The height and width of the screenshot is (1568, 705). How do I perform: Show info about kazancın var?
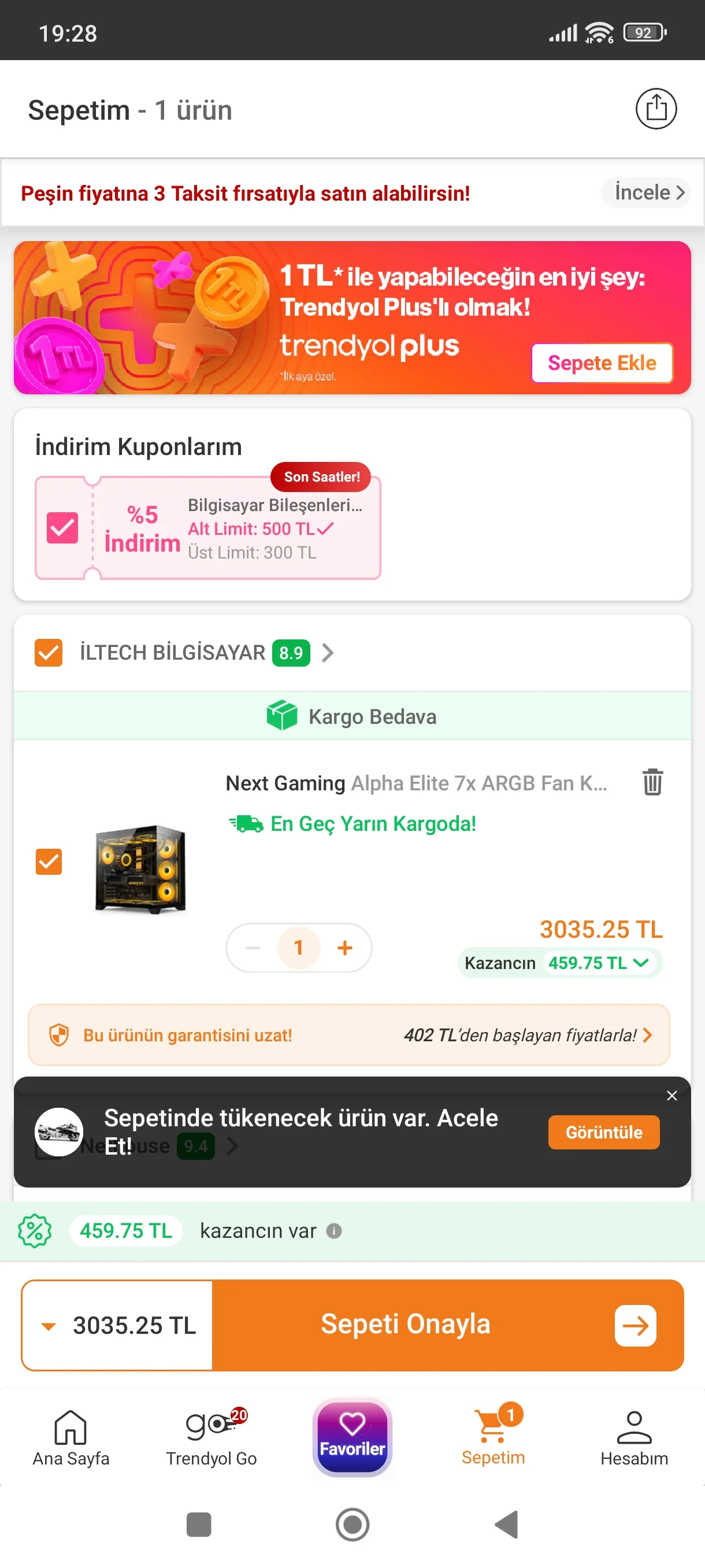[334, 1231]
